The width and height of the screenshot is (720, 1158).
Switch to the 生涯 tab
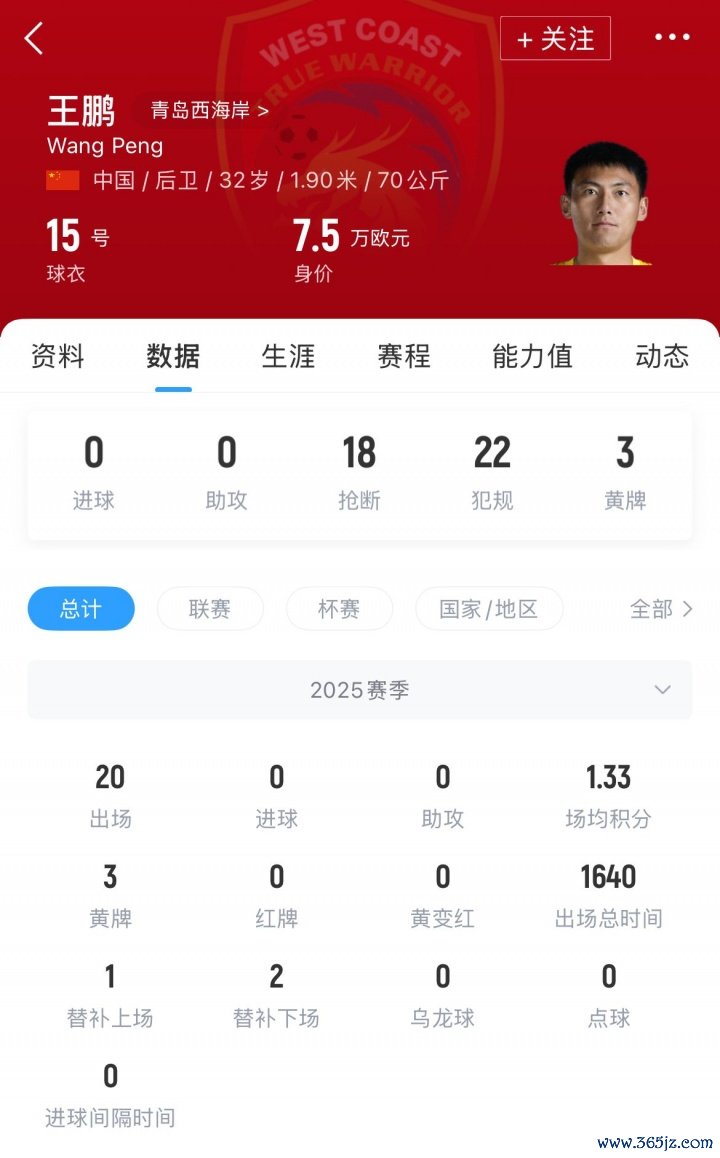288,356
